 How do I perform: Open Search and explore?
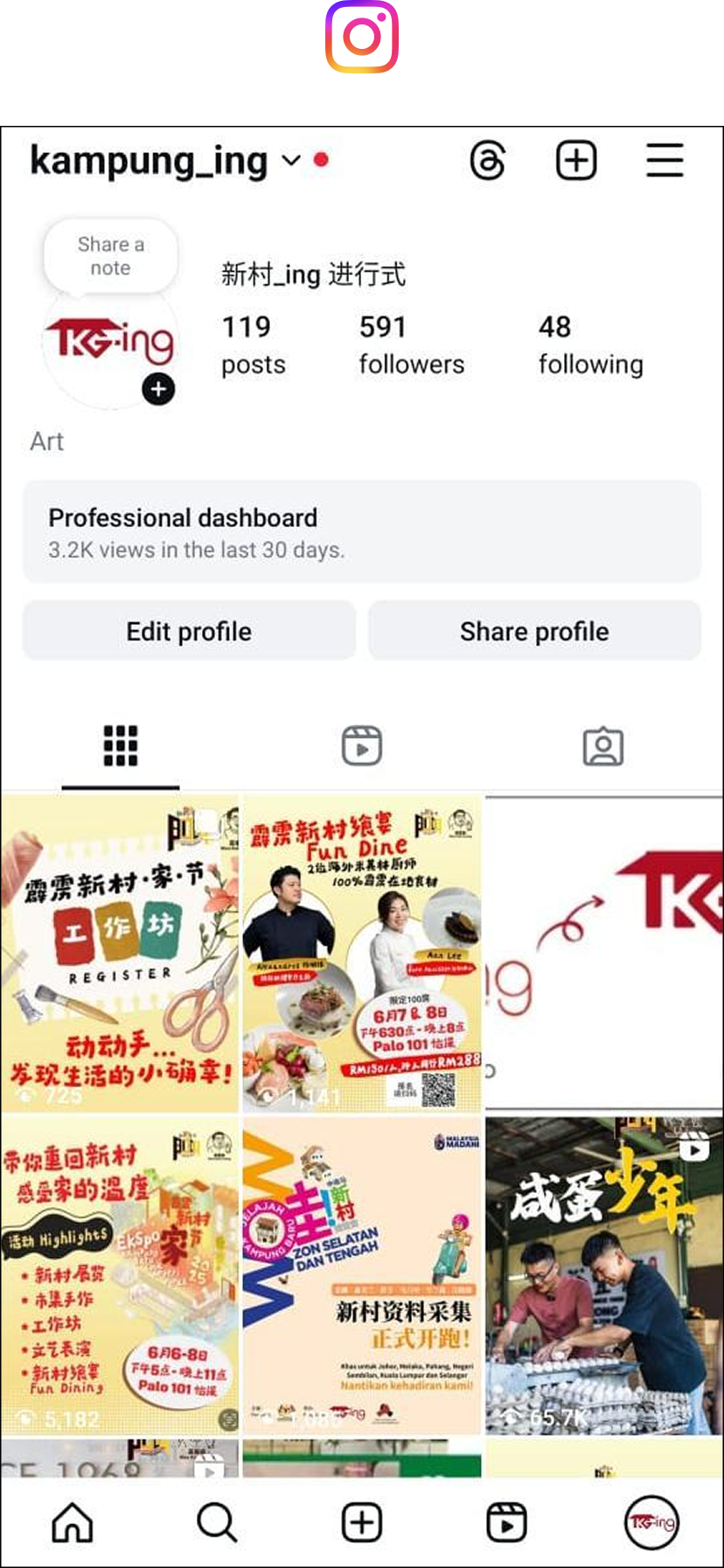(x=216, y=1523)
